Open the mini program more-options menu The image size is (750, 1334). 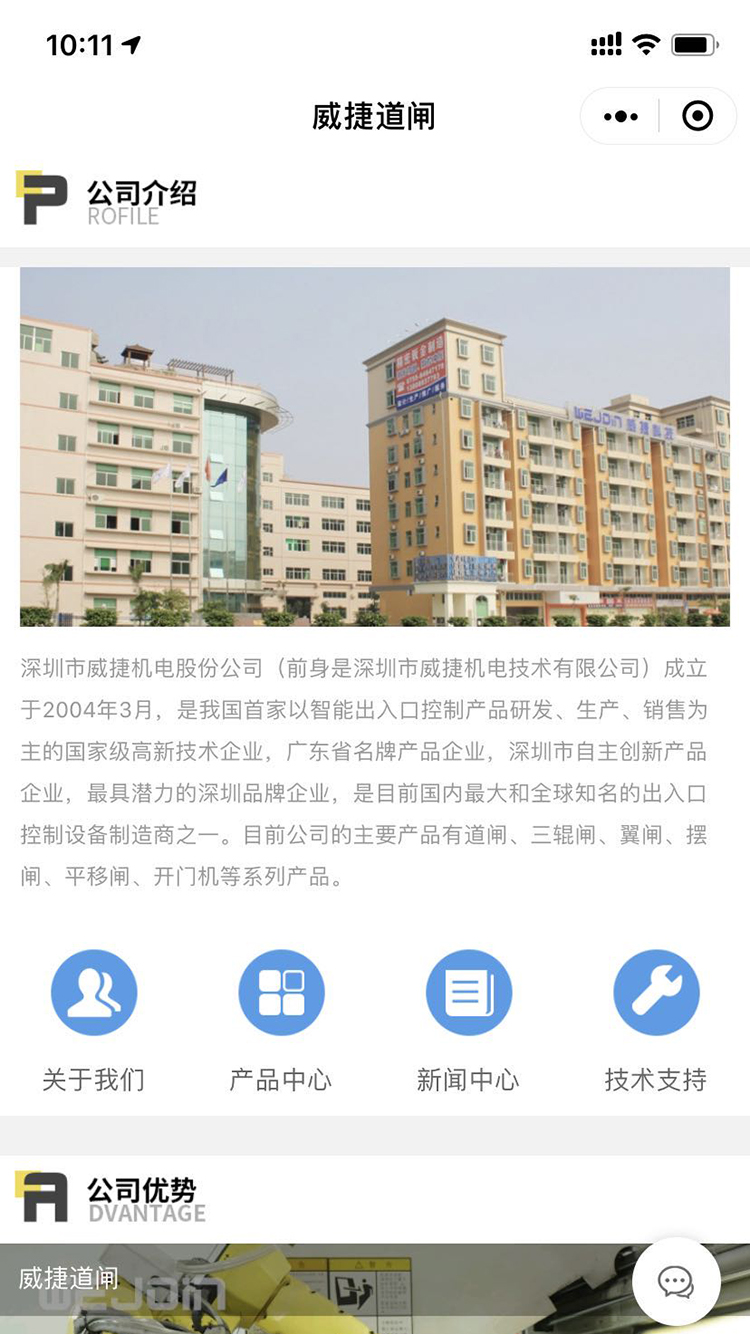(621, 117)
